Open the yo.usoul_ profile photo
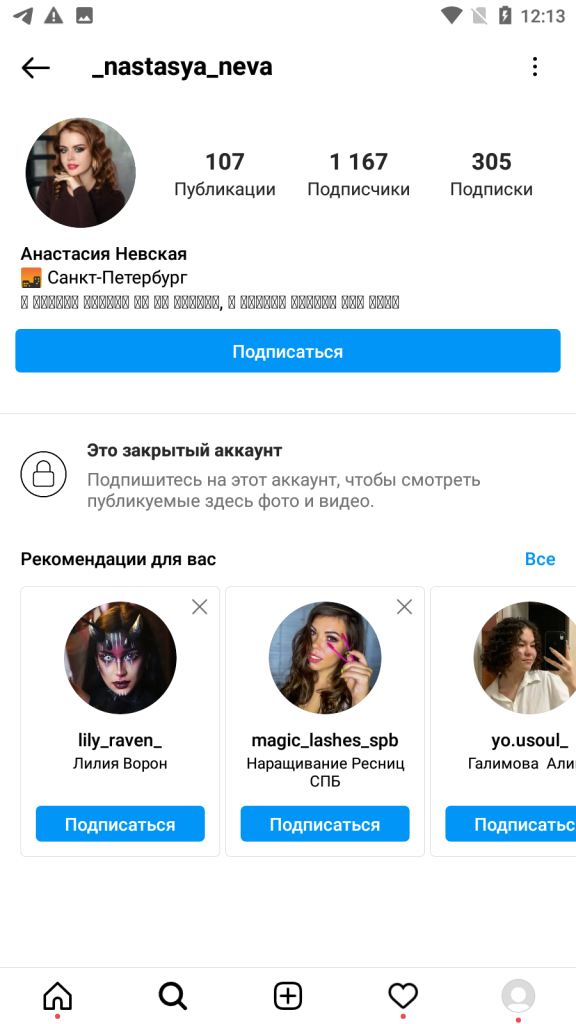 point(525,658)
